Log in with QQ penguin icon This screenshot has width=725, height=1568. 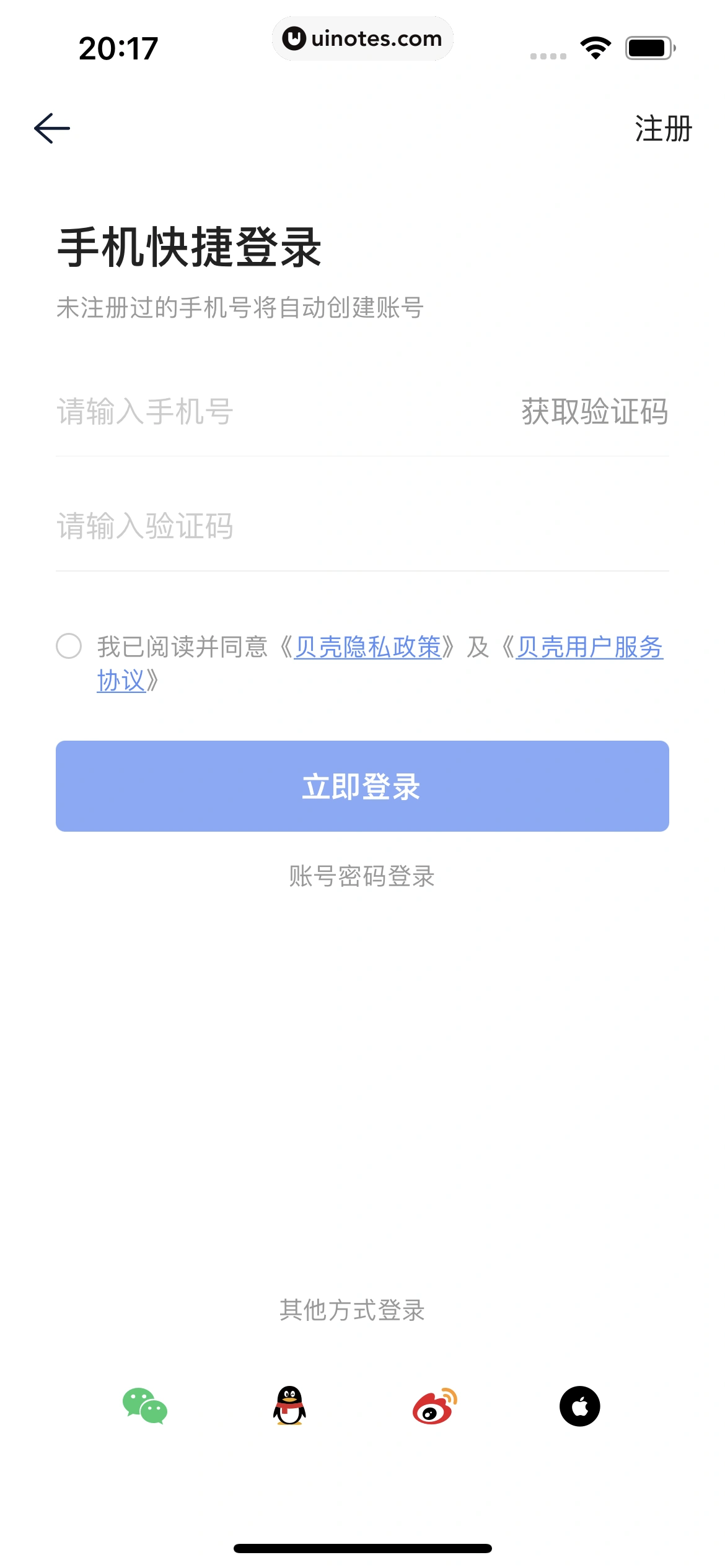coord(289,1406)
